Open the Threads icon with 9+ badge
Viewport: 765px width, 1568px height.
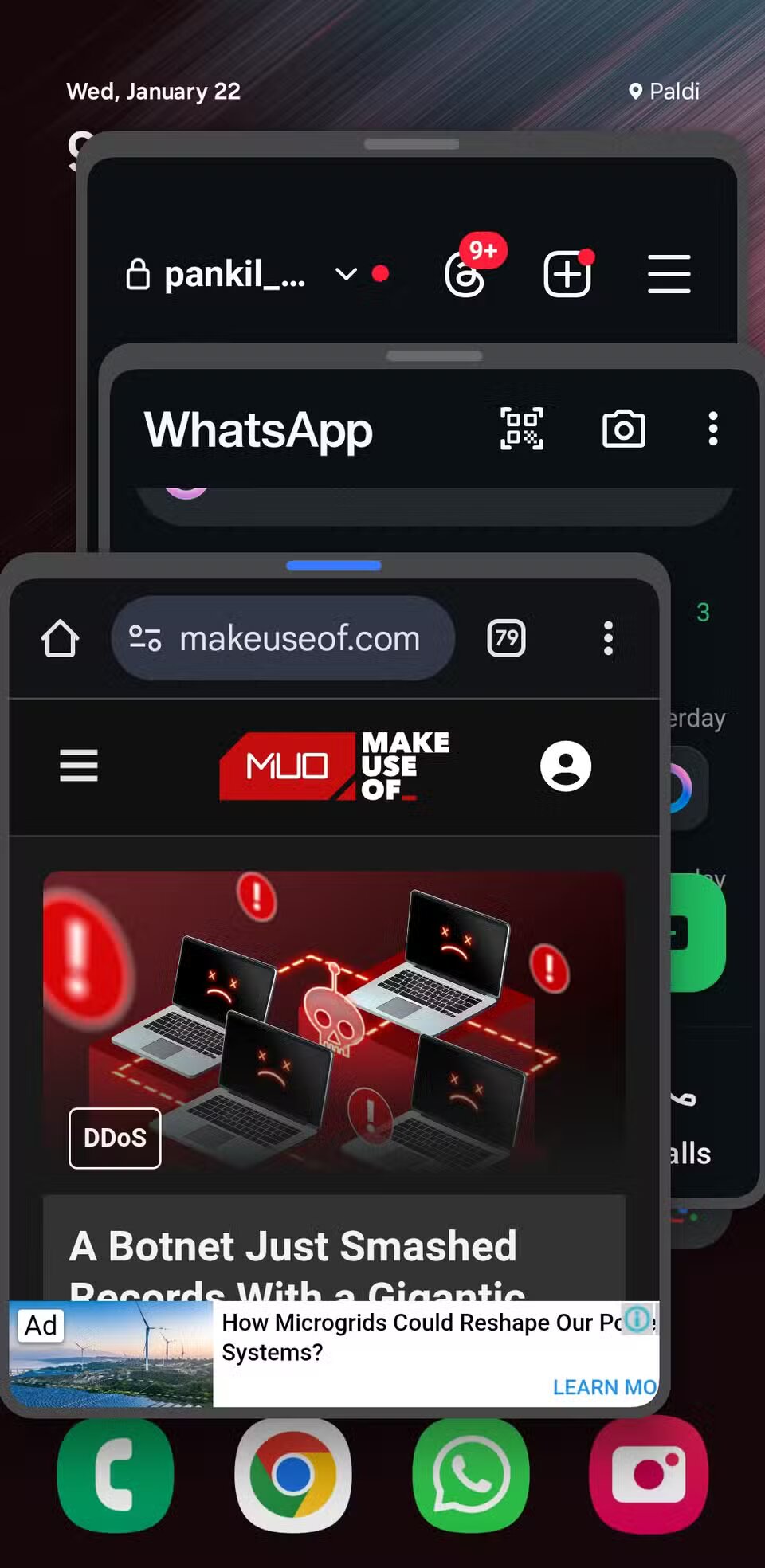click(466, 275)
